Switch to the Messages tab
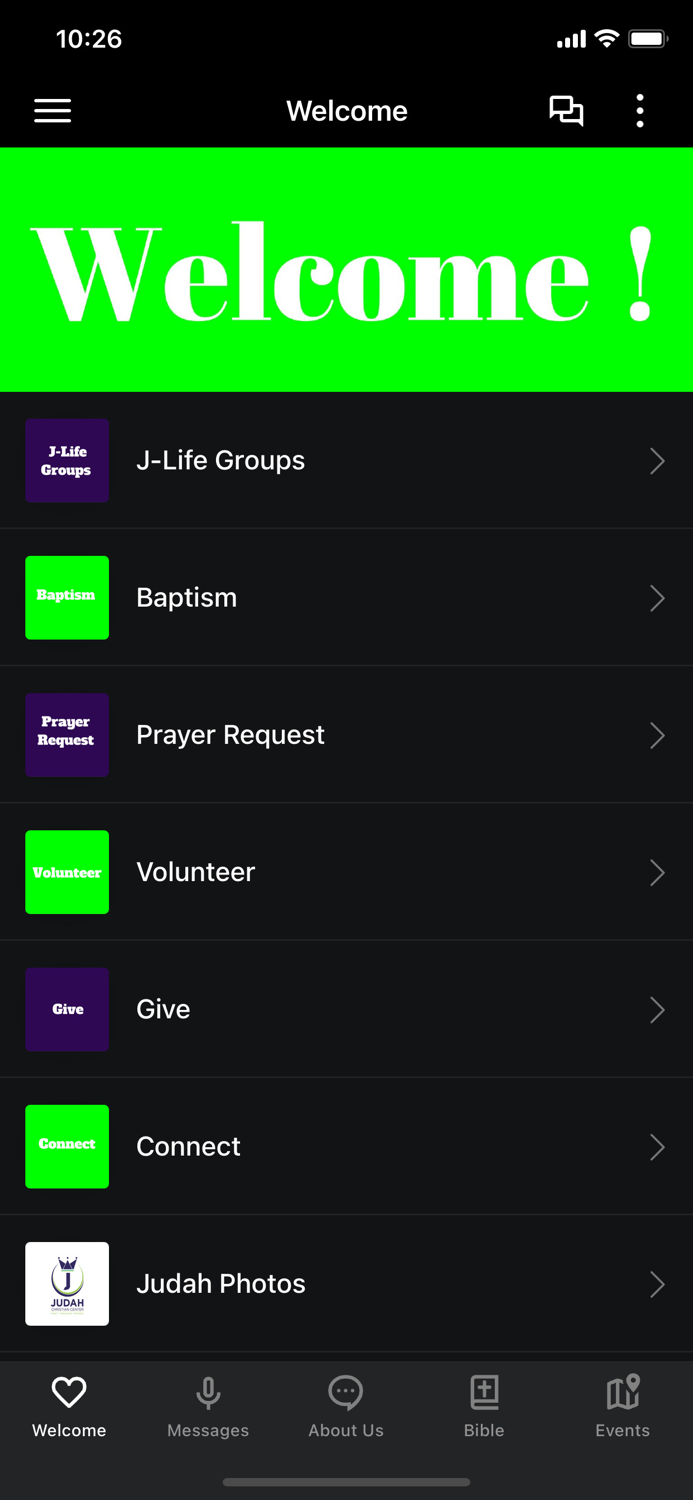The width and height of the screenshot is (693, 1500). [208, 1406]
